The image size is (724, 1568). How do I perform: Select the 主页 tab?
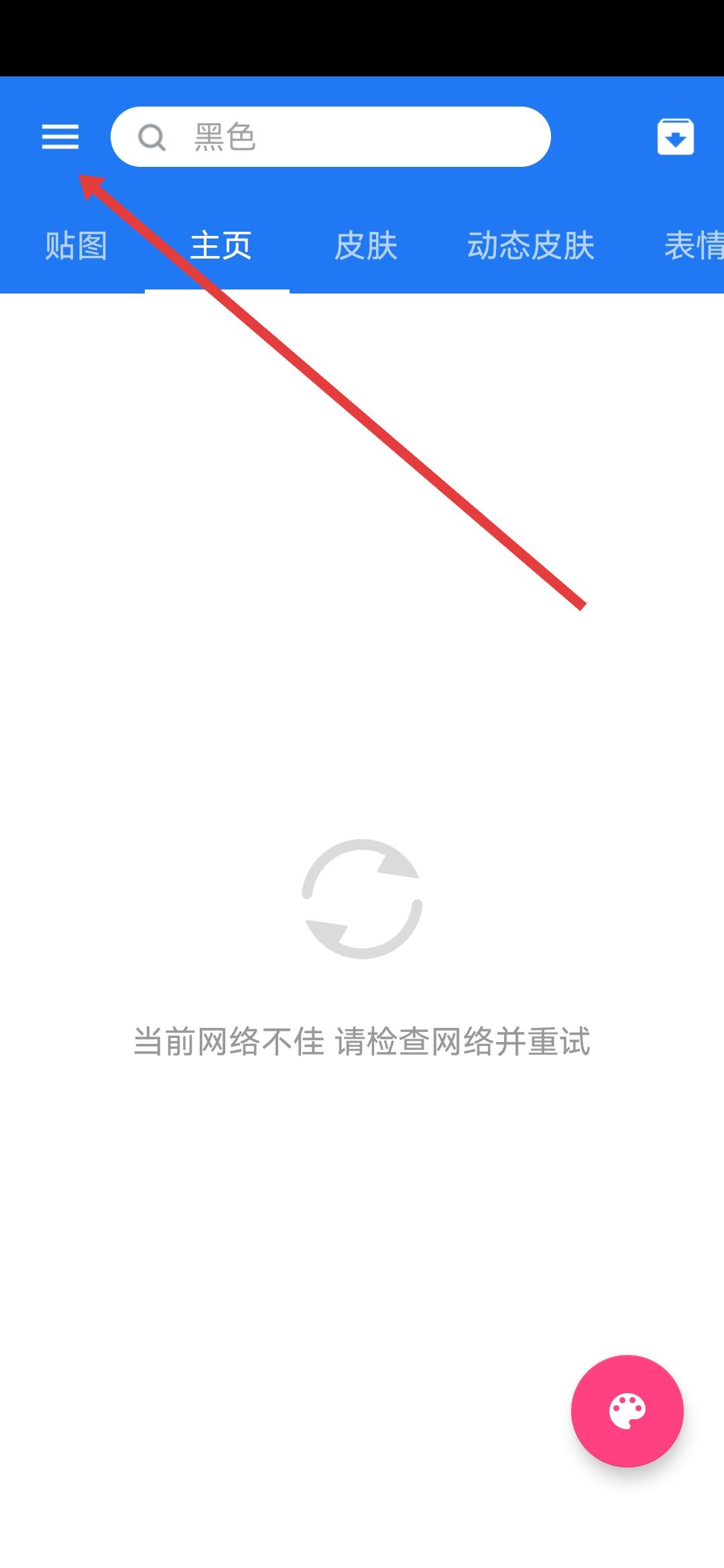coord(221,246)
